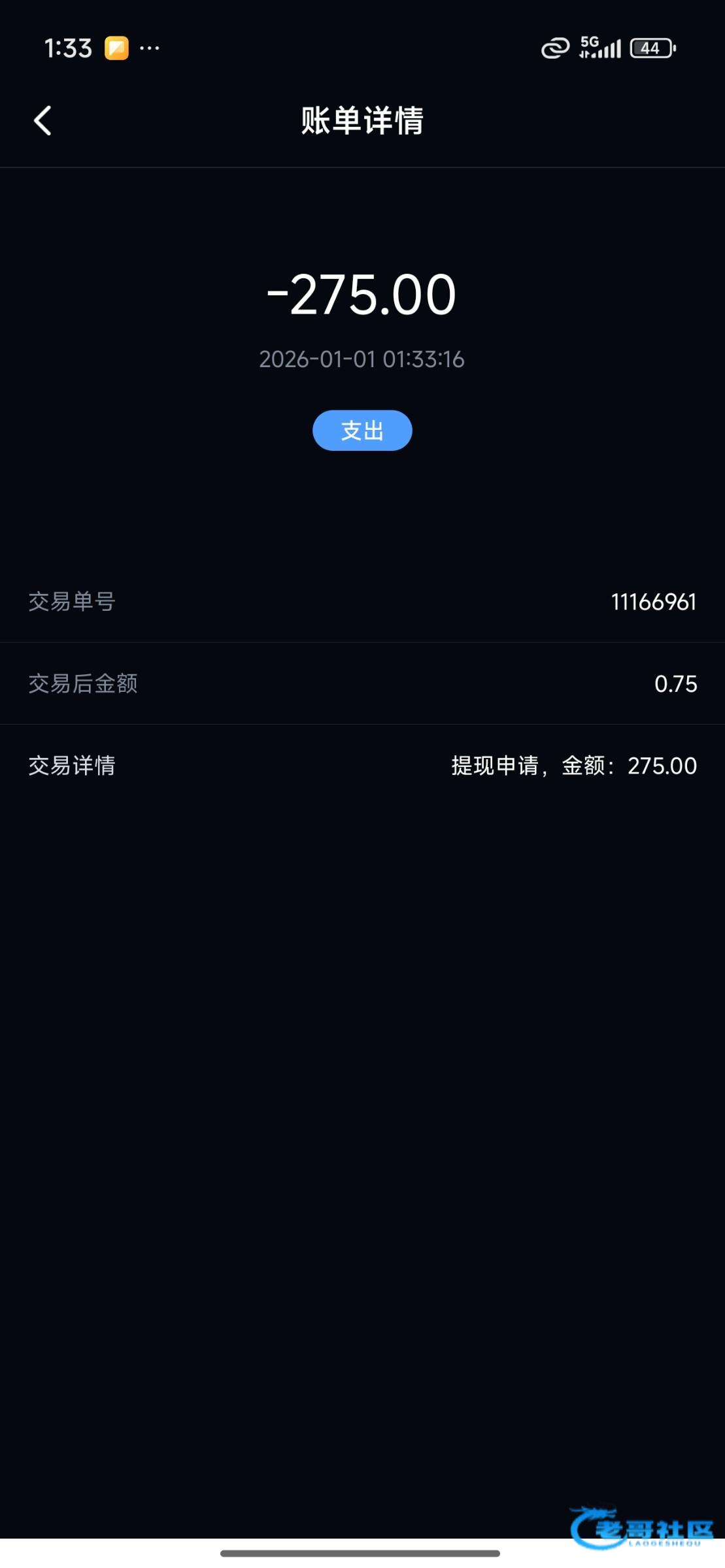Go back from the bill details page
Viewport: 725px width, 1568px height.
42,121
